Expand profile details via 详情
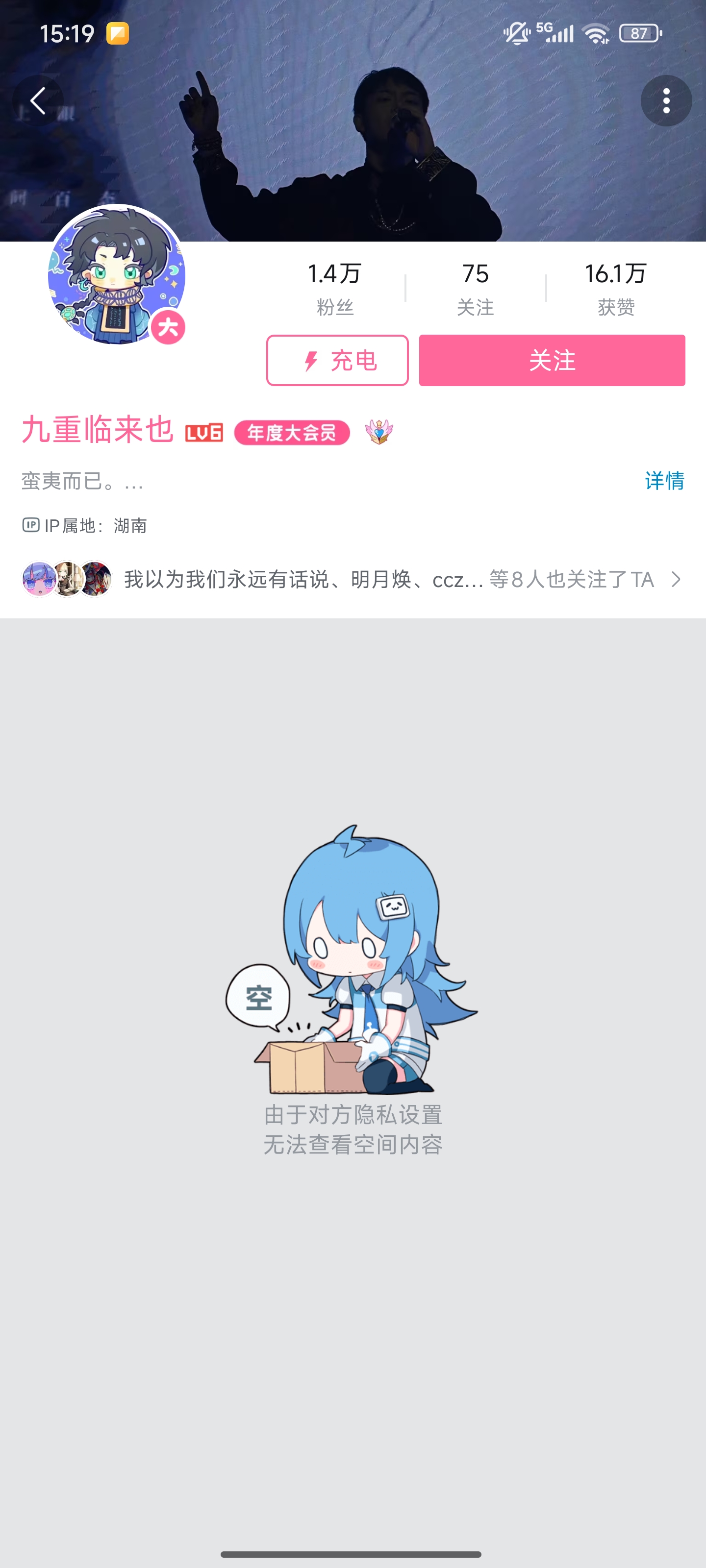The width and height of the screenshot is (706, 1568). [664, 481]
